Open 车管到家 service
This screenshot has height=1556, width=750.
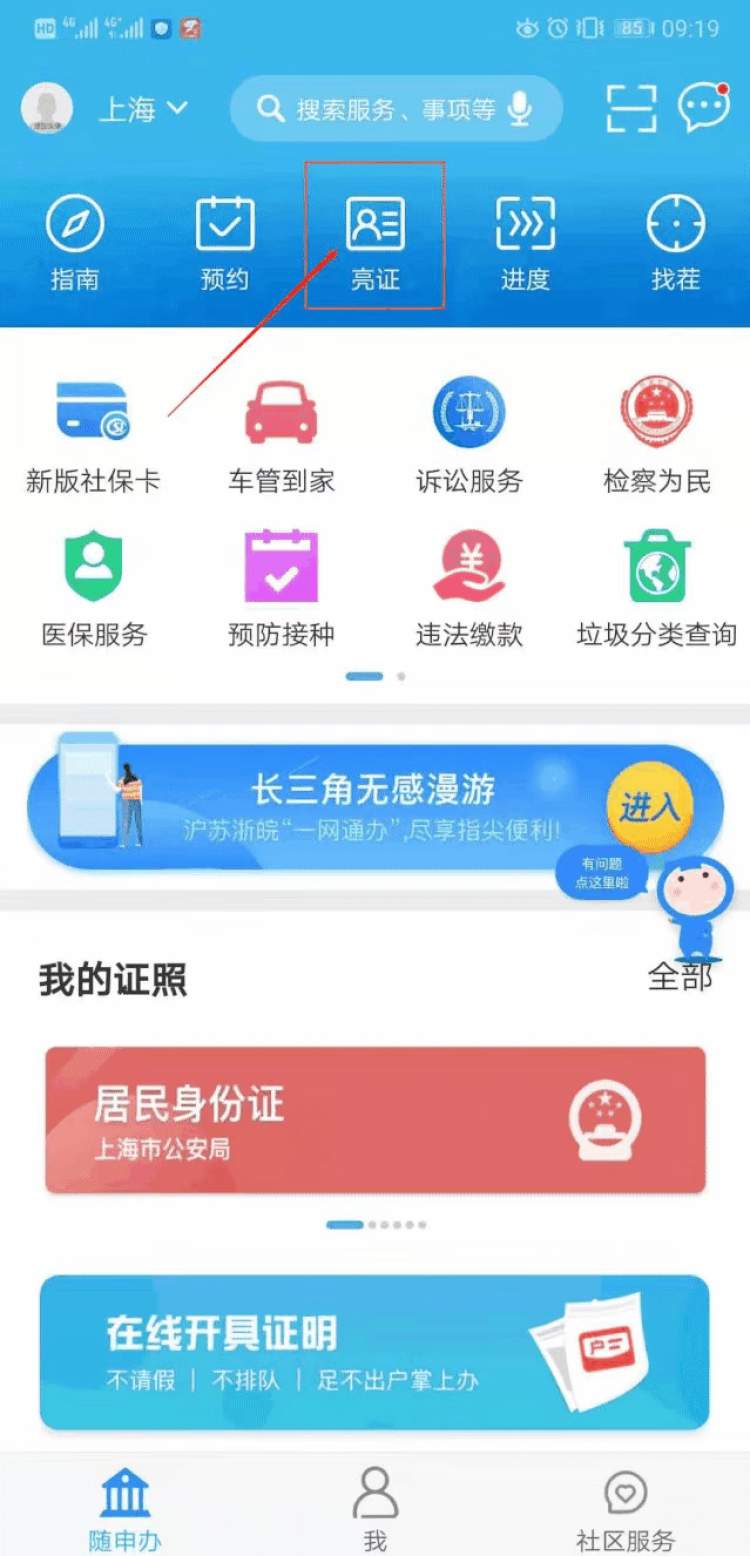tap(281, 436)
